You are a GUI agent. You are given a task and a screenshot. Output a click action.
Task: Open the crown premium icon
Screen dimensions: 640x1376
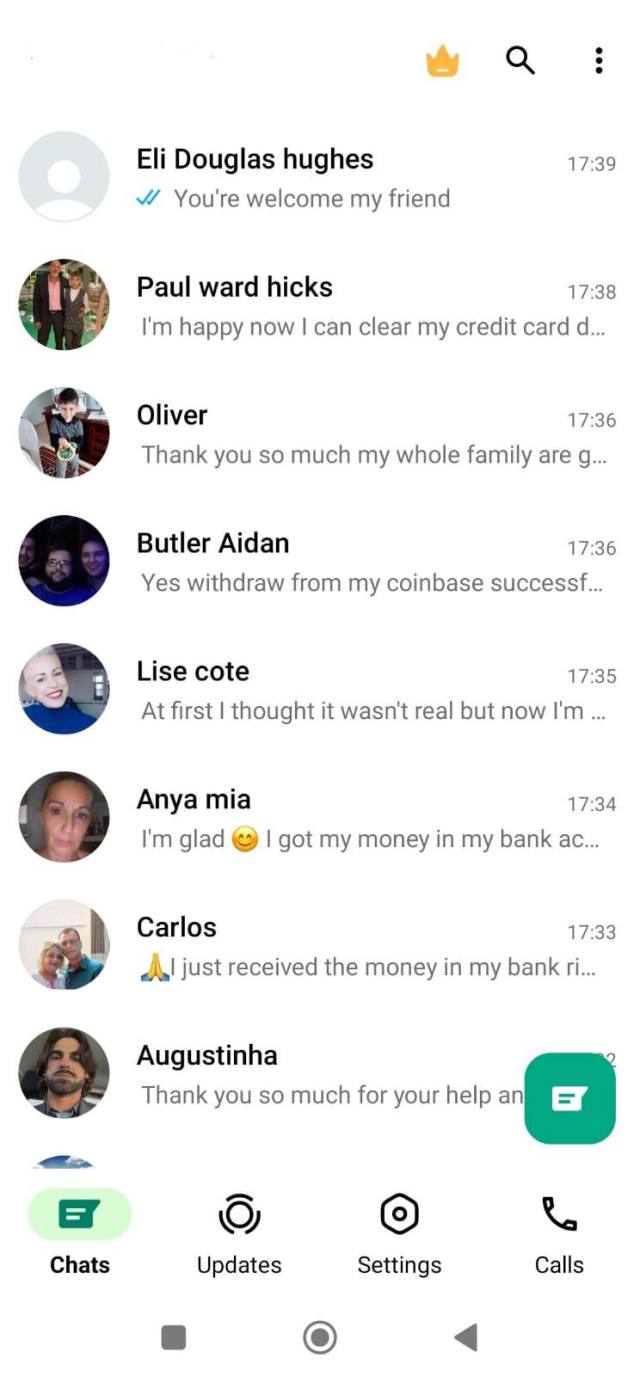(442, 61)
